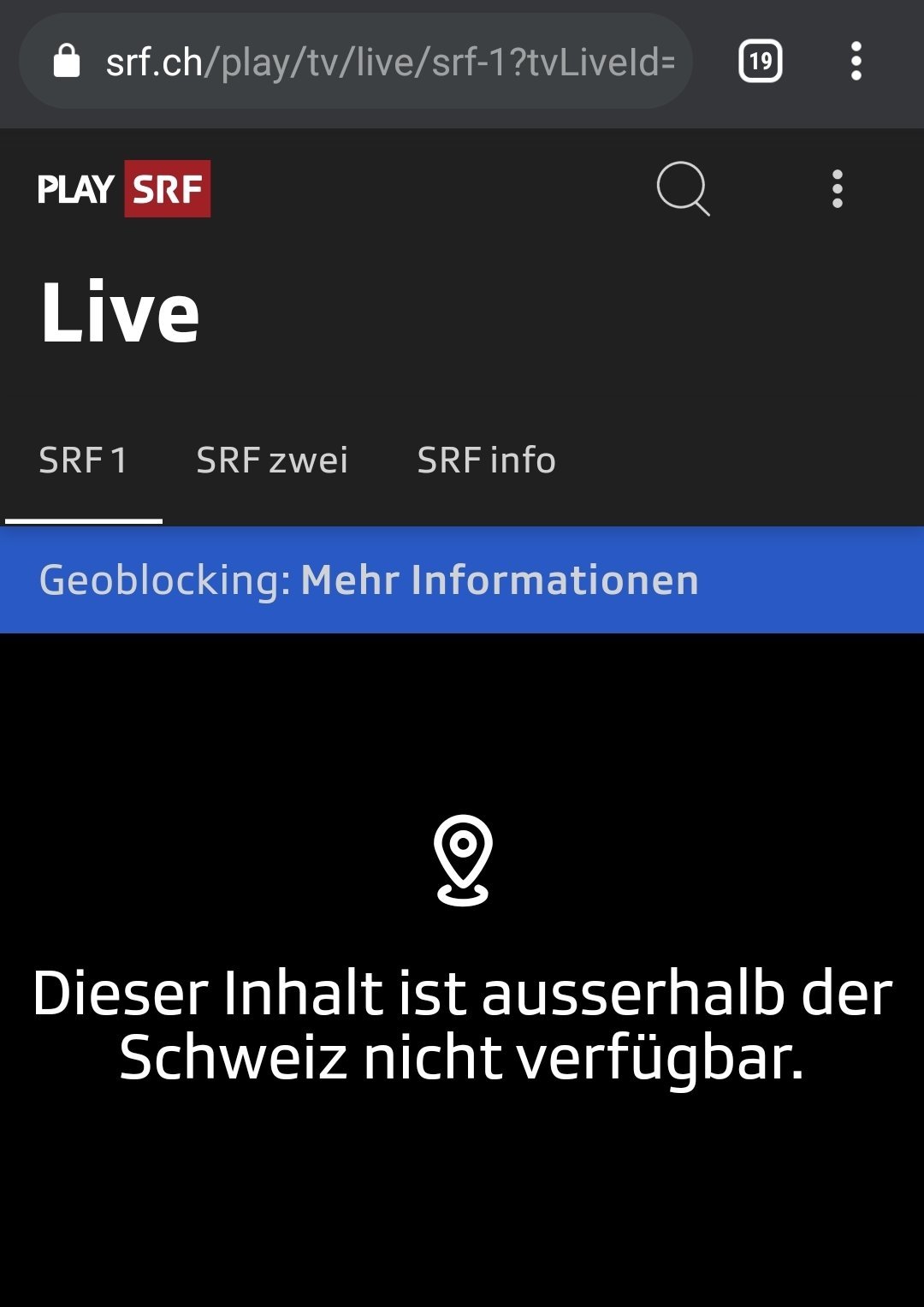Open the Play SRF search
924x1307 pixels.
point(683,188)
